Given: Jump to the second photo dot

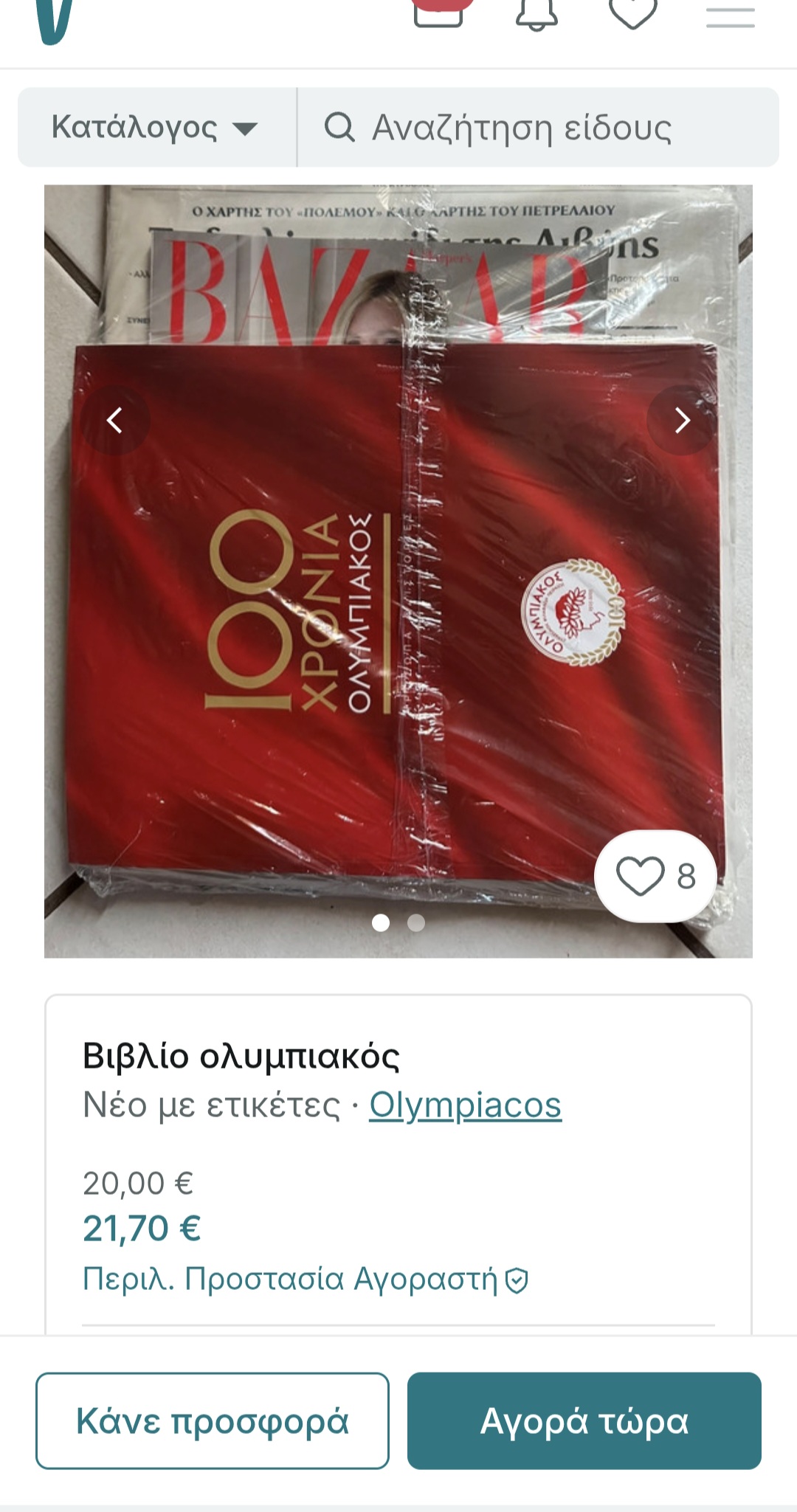Looking at the screenshot, I should [x=416, y=923].
